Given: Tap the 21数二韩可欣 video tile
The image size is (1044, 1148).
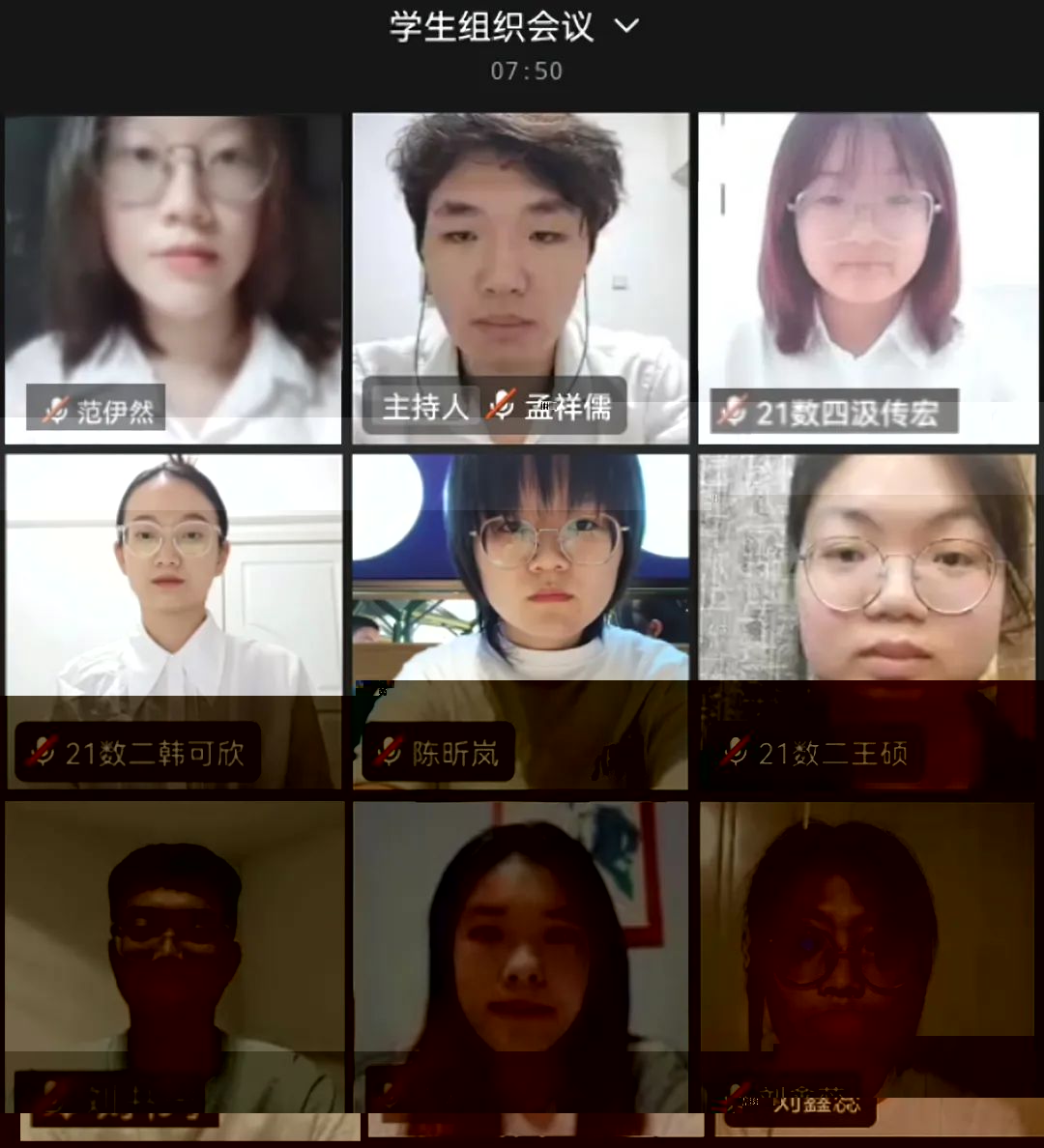Looking at the screenshot, I should [x=173, y=621].
